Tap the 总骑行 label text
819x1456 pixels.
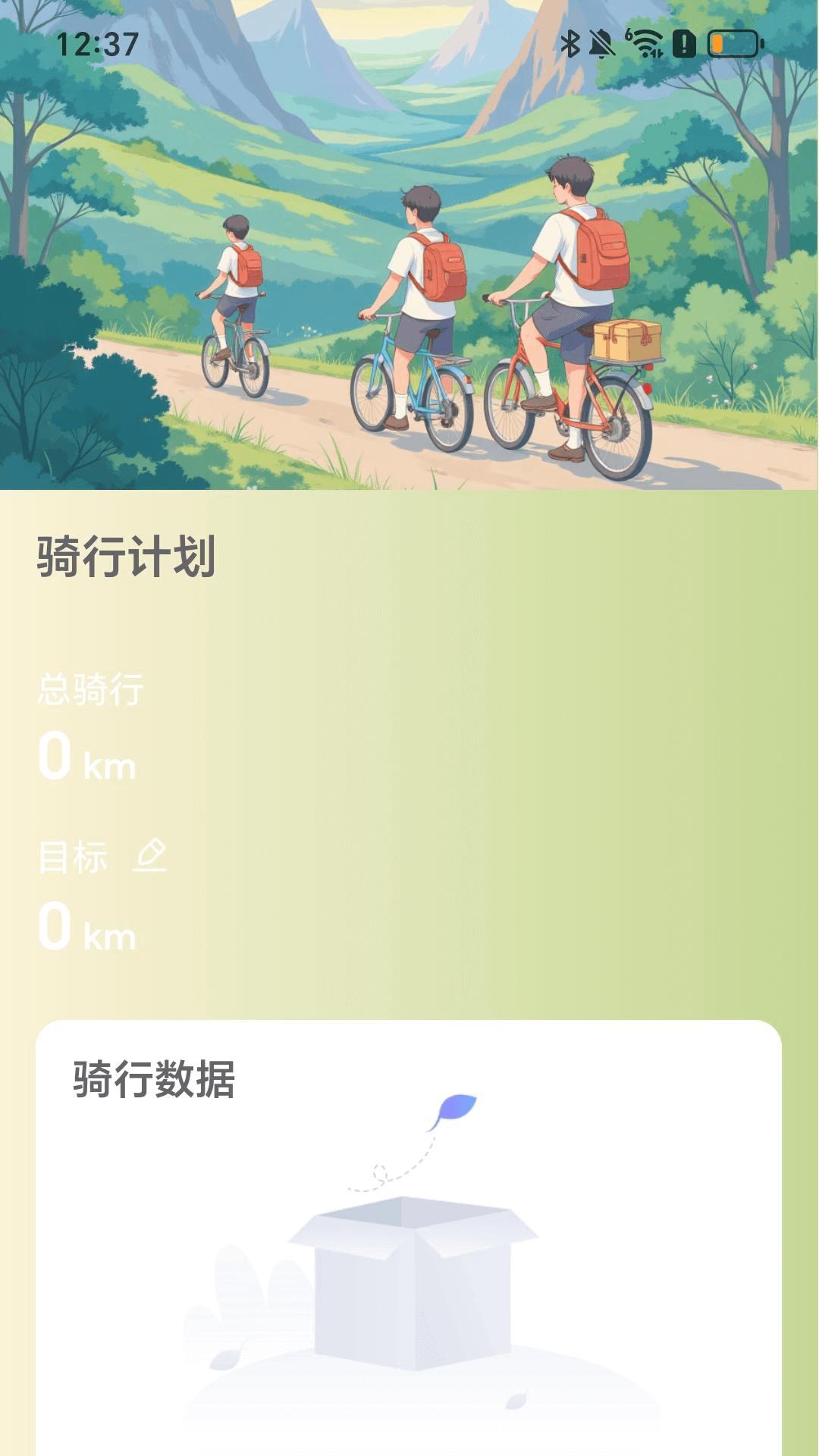tap(89, 689)
